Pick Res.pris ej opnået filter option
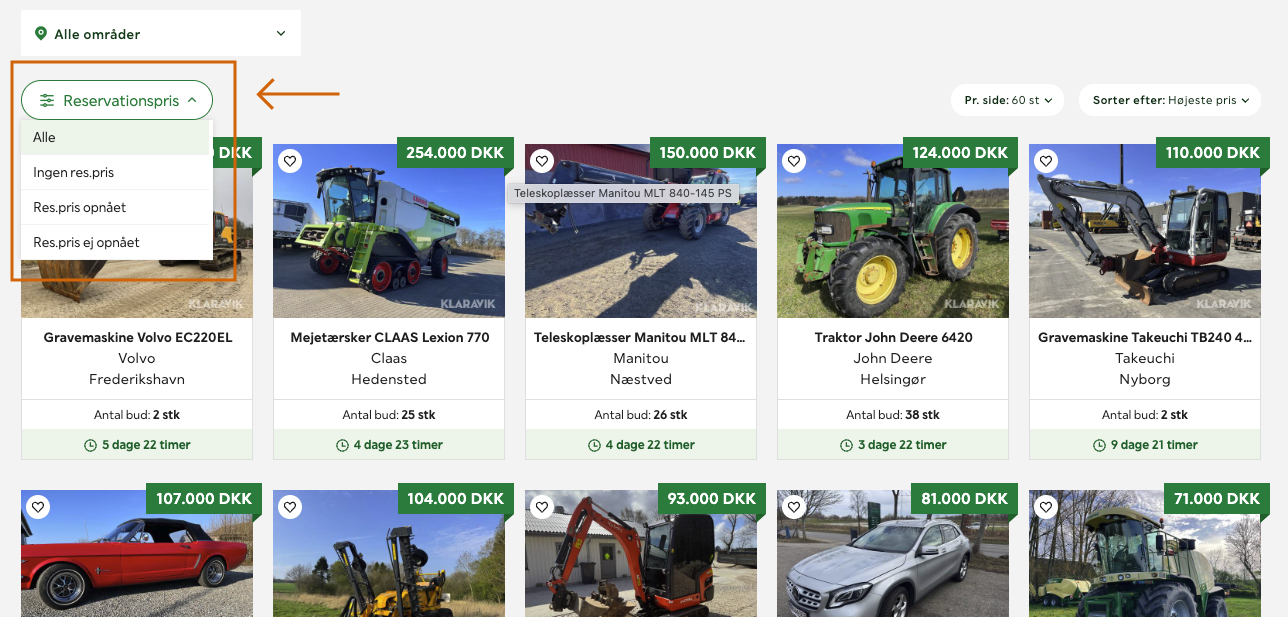Image resolution: width=1288 pixels, height=617 pixels. [115, 243]
